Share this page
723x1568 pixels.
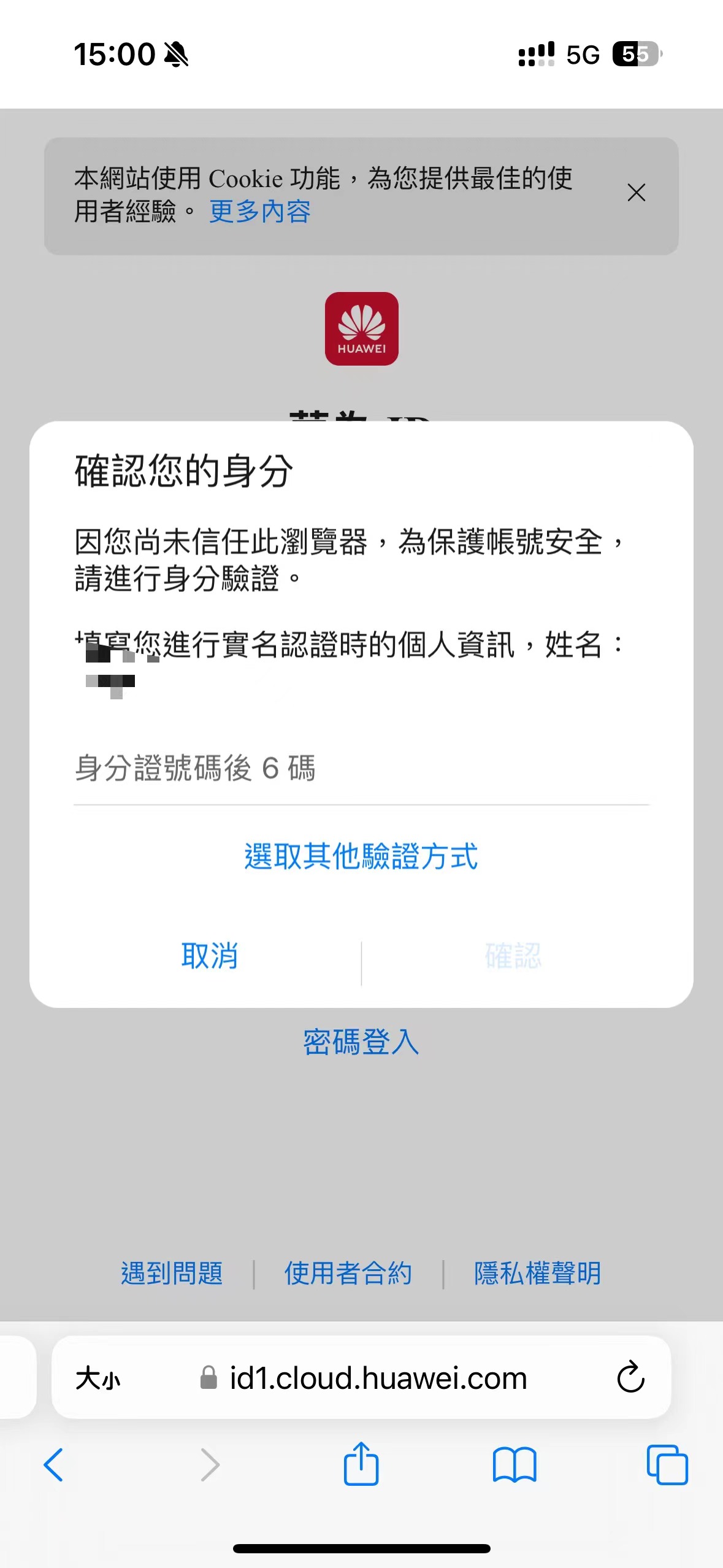tap(361, 1464)
